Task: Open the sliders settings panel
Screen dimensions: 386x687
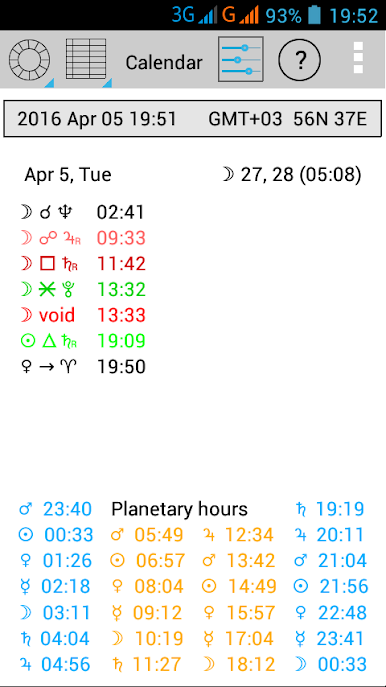Action: tap(241, 59)
